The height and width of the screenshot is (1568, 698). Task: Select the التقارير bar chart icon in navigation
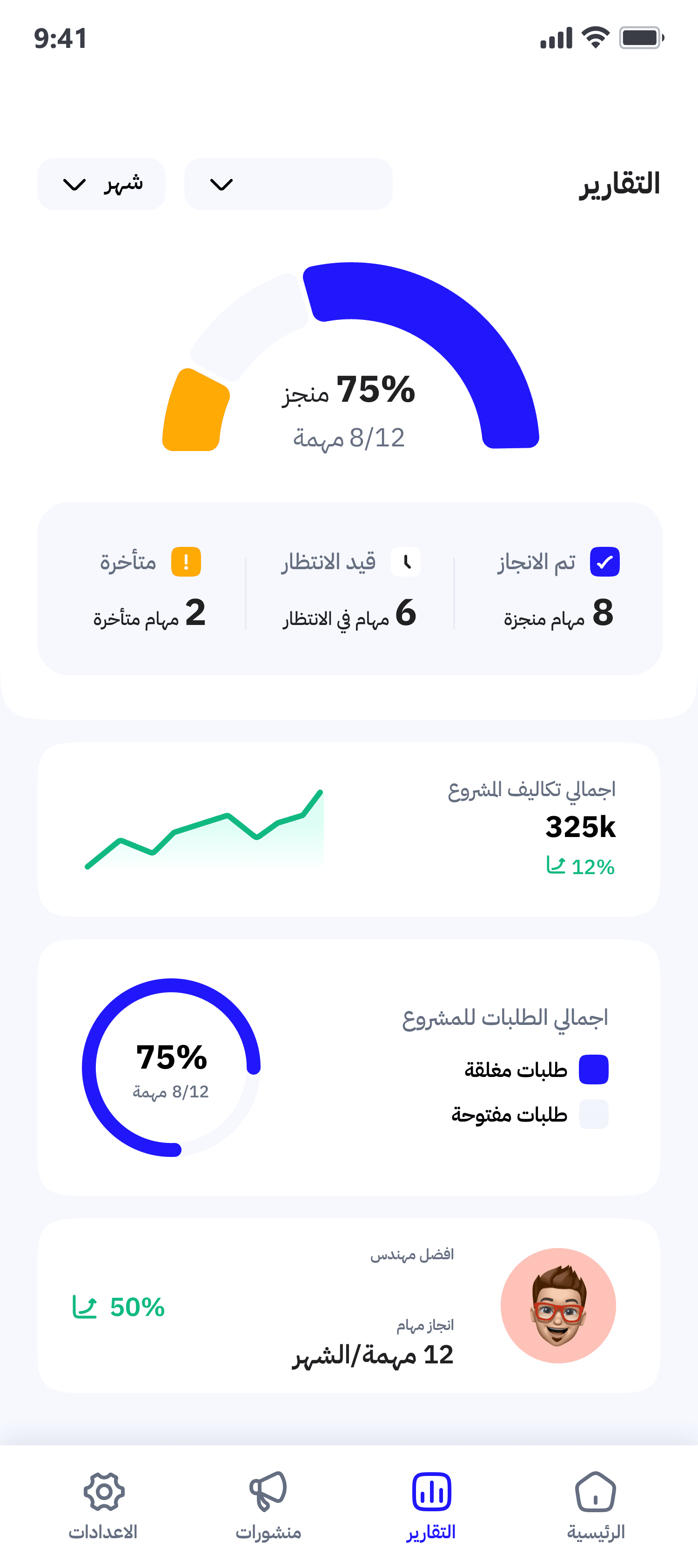coord(431,1491)
